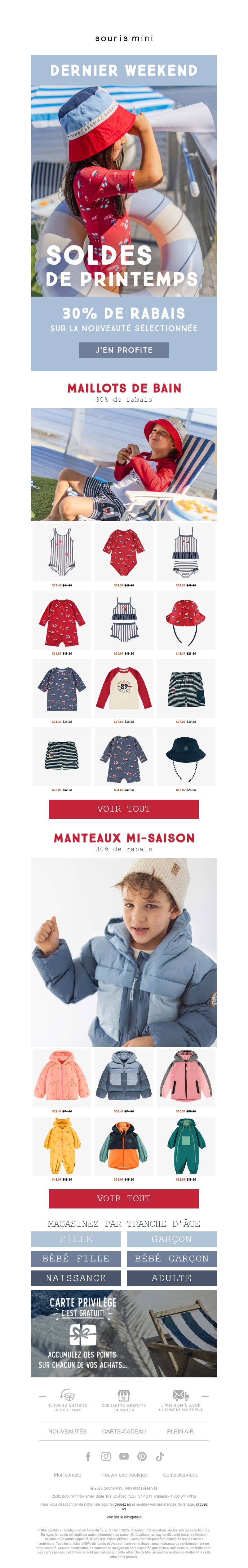
Task: Tap the J'EN PROFITE button
Action: (124, 350)
